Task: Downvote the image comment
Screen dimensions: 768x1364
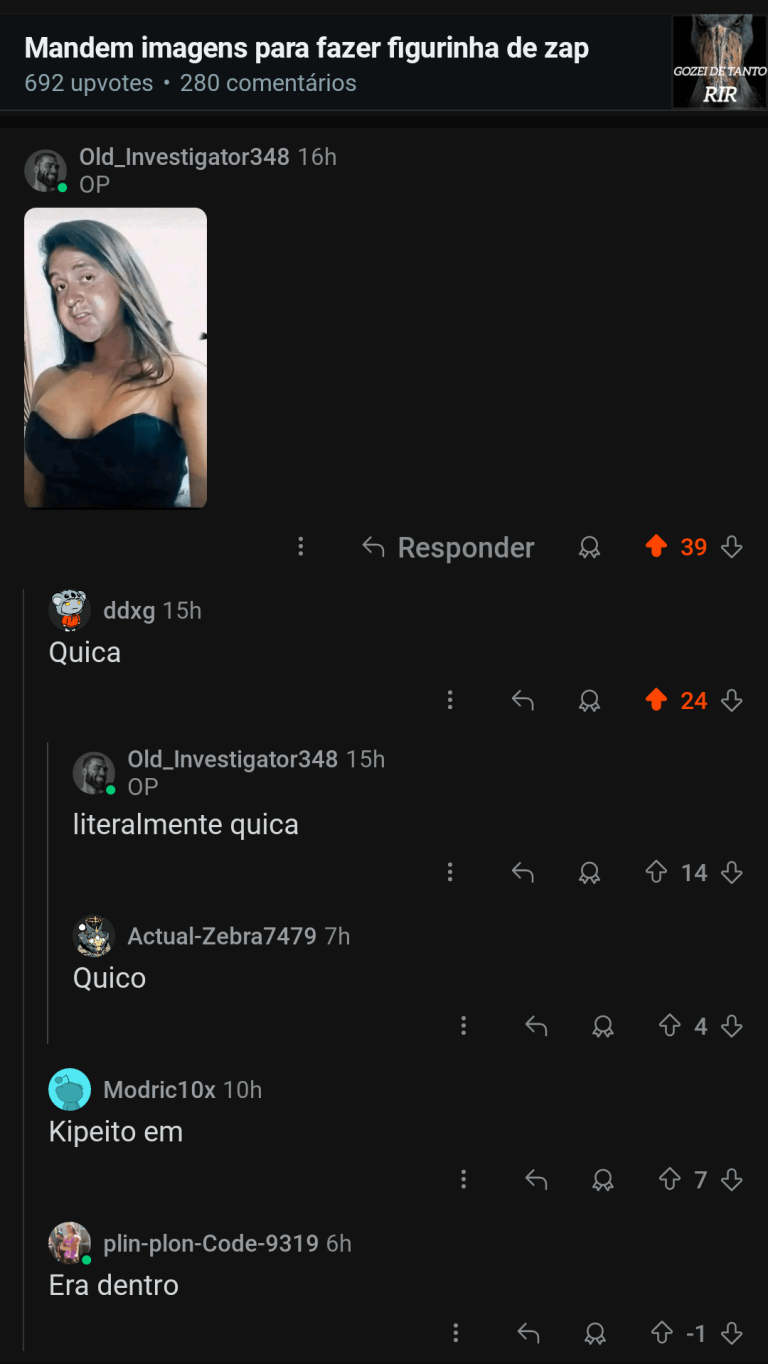Action: coord(732,547)
